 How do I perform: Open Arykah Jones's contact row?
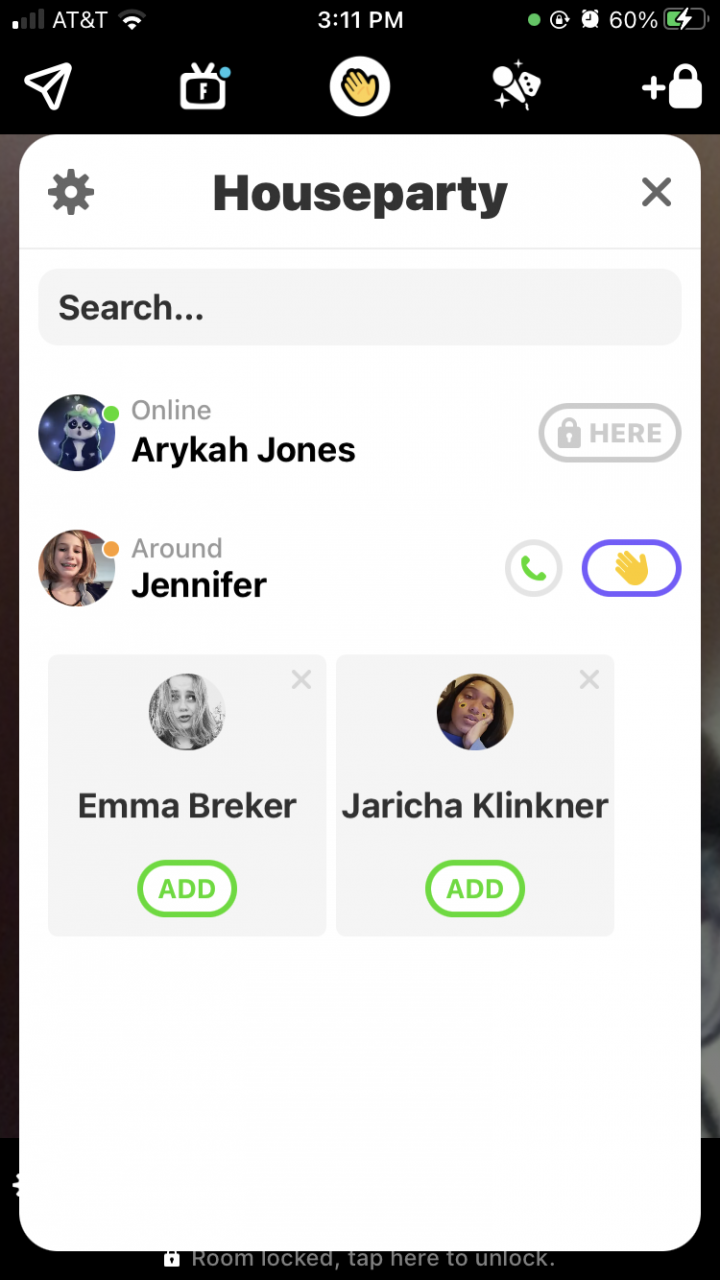click(243, 433)
